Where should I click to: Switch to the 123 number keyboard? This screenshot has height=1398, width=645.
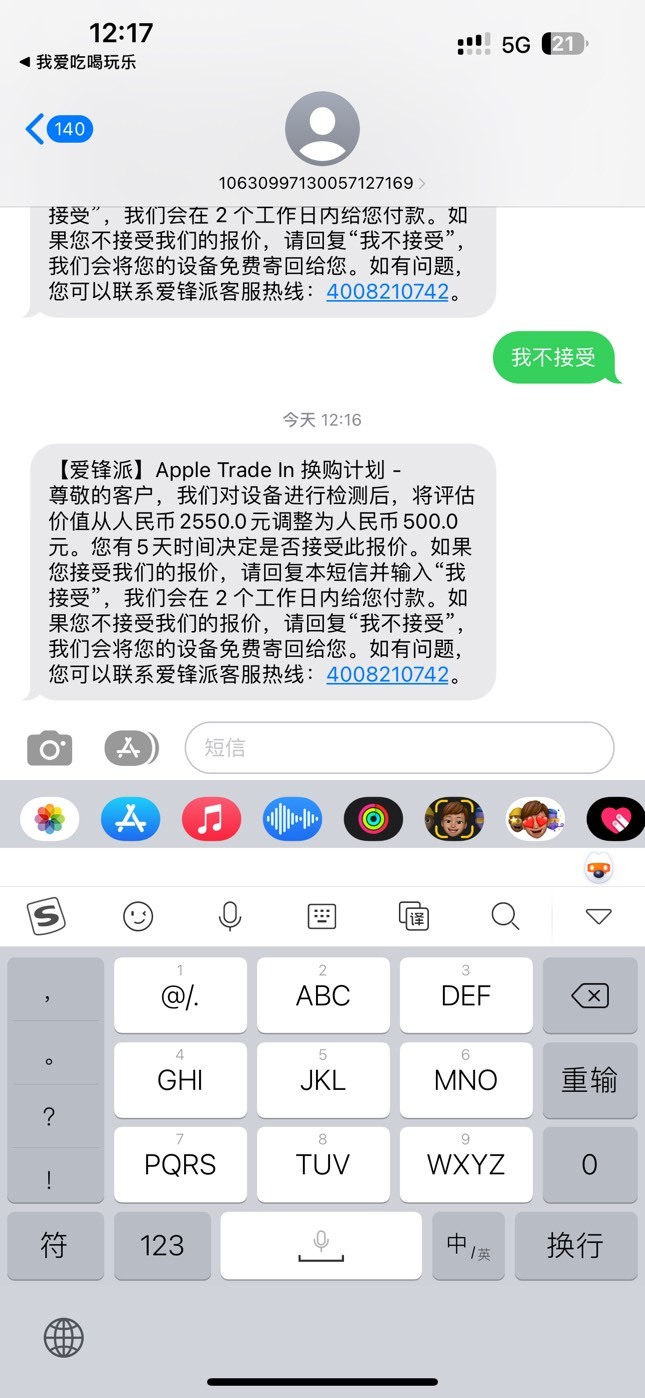(162, 1245)
